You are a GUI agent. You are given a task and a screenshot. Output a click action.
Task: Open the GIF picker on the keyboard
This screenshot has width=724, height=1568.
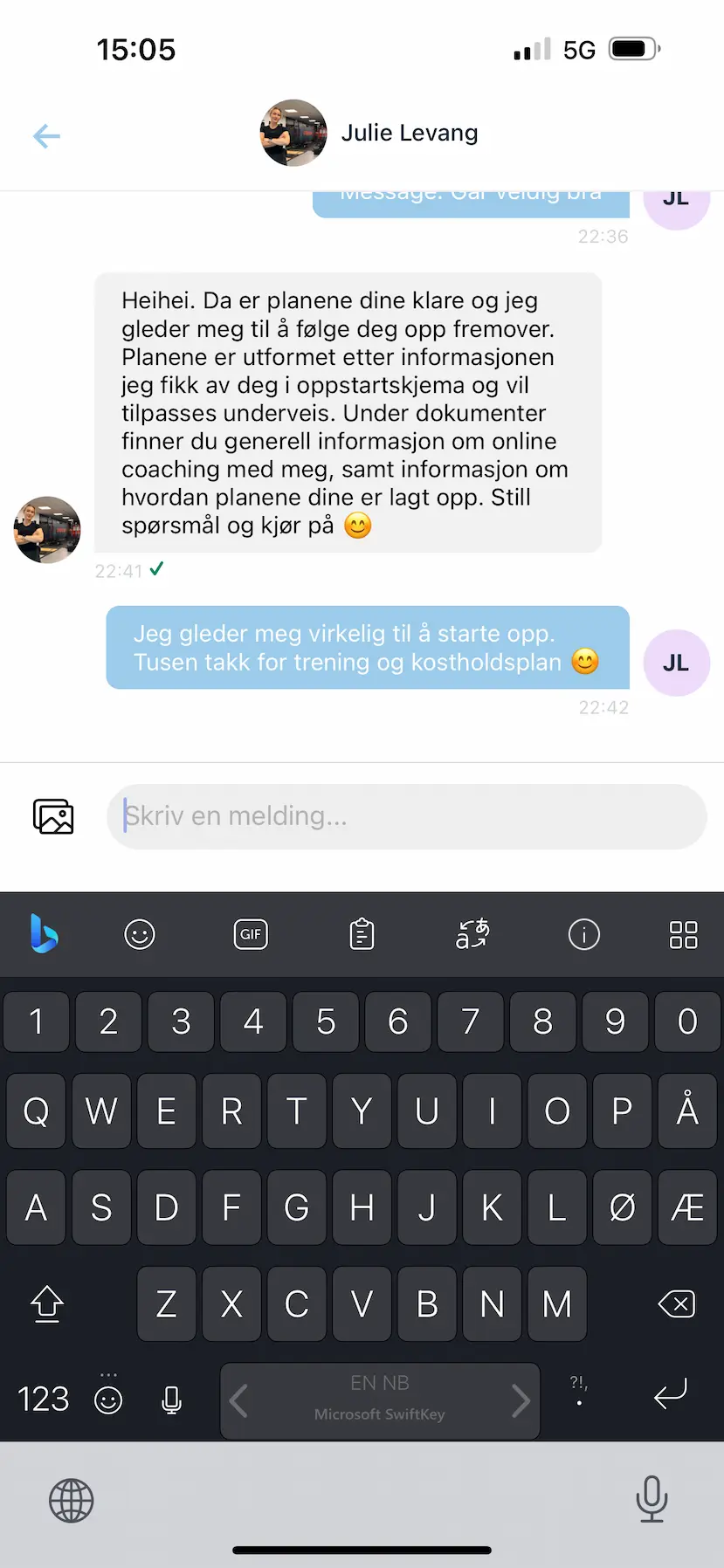coord(251,934)
